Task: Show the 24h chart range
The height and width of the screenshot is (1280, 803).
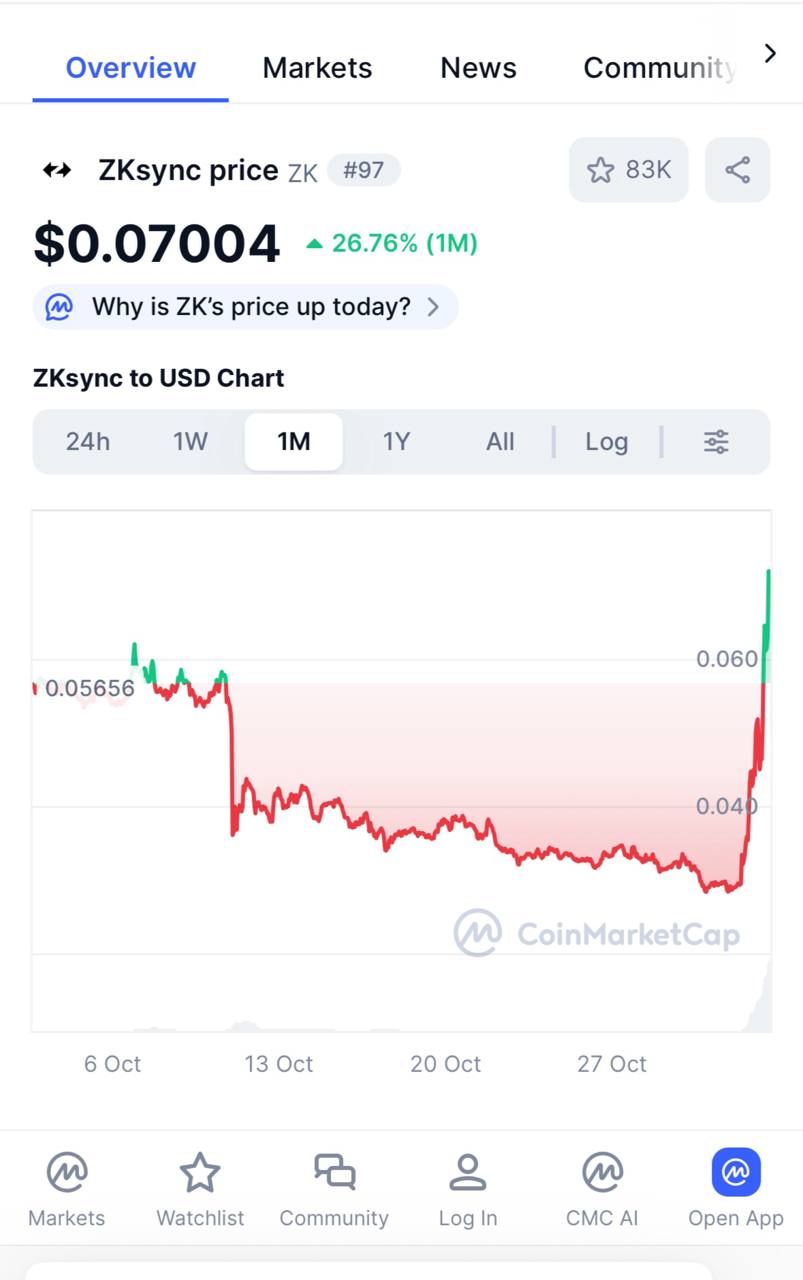Action: pos(88,441)
